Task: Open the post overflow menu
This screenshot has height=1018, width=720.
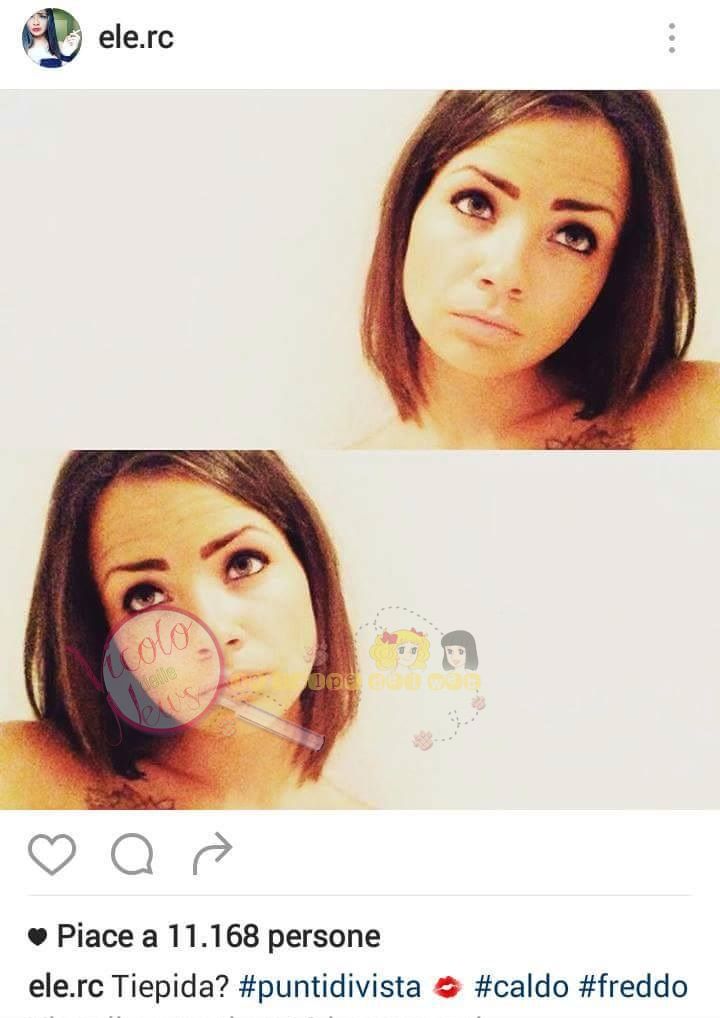Action: (672, 38)
